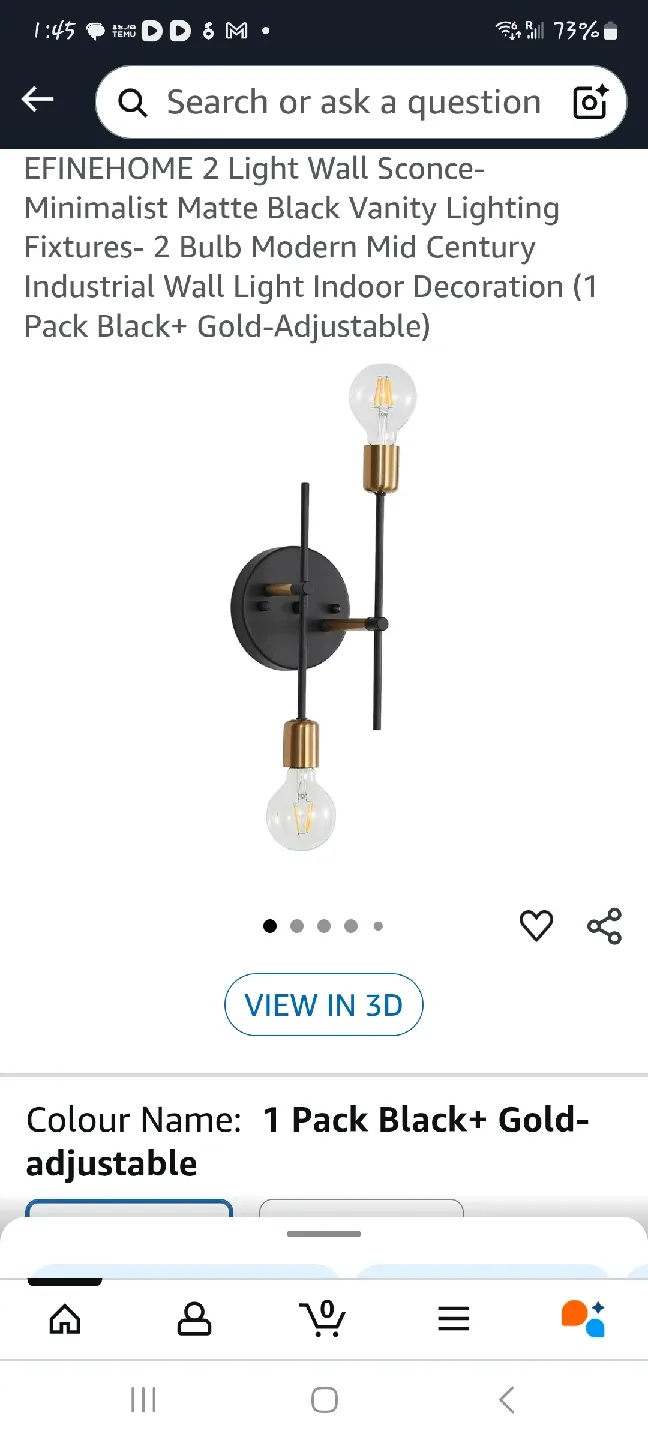Go back using the top arrow
The image size is (648, 1440).
click(38, 99)
